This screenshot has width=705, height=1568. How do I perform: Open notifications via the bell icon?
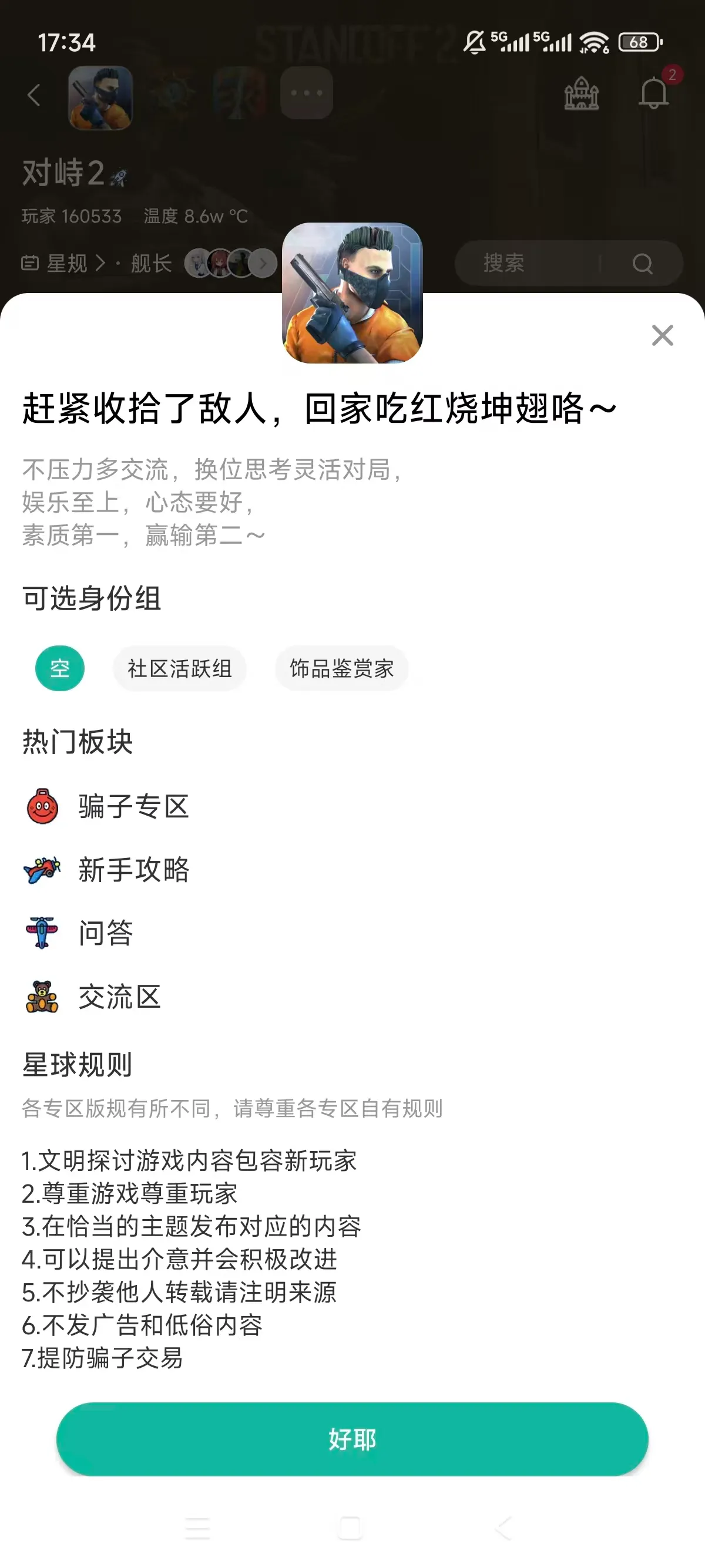point(654,93)
